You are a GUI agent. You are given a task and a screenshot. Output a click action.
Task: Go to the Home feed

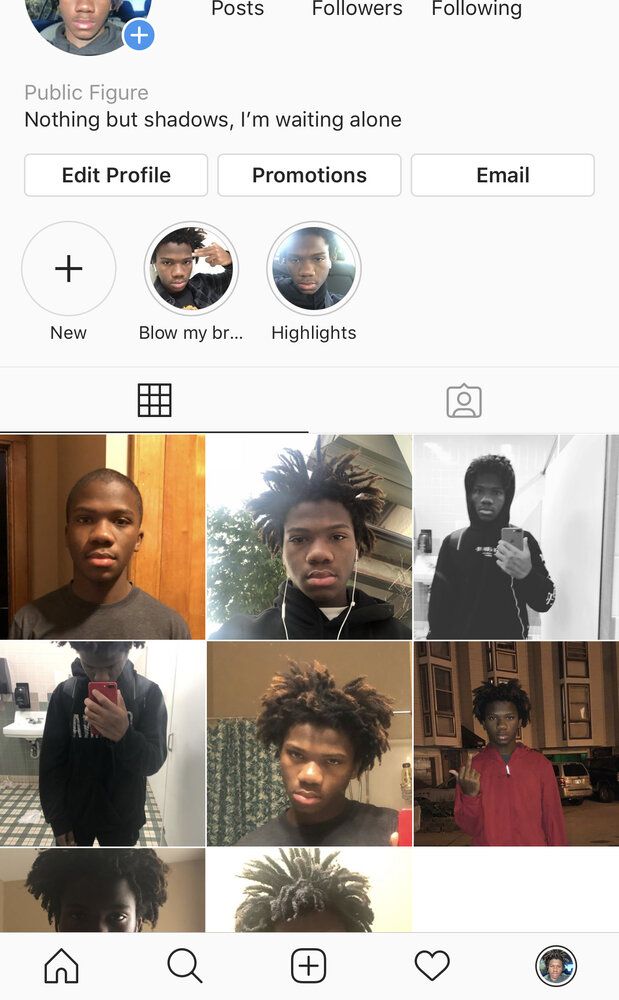pos(62,966)
